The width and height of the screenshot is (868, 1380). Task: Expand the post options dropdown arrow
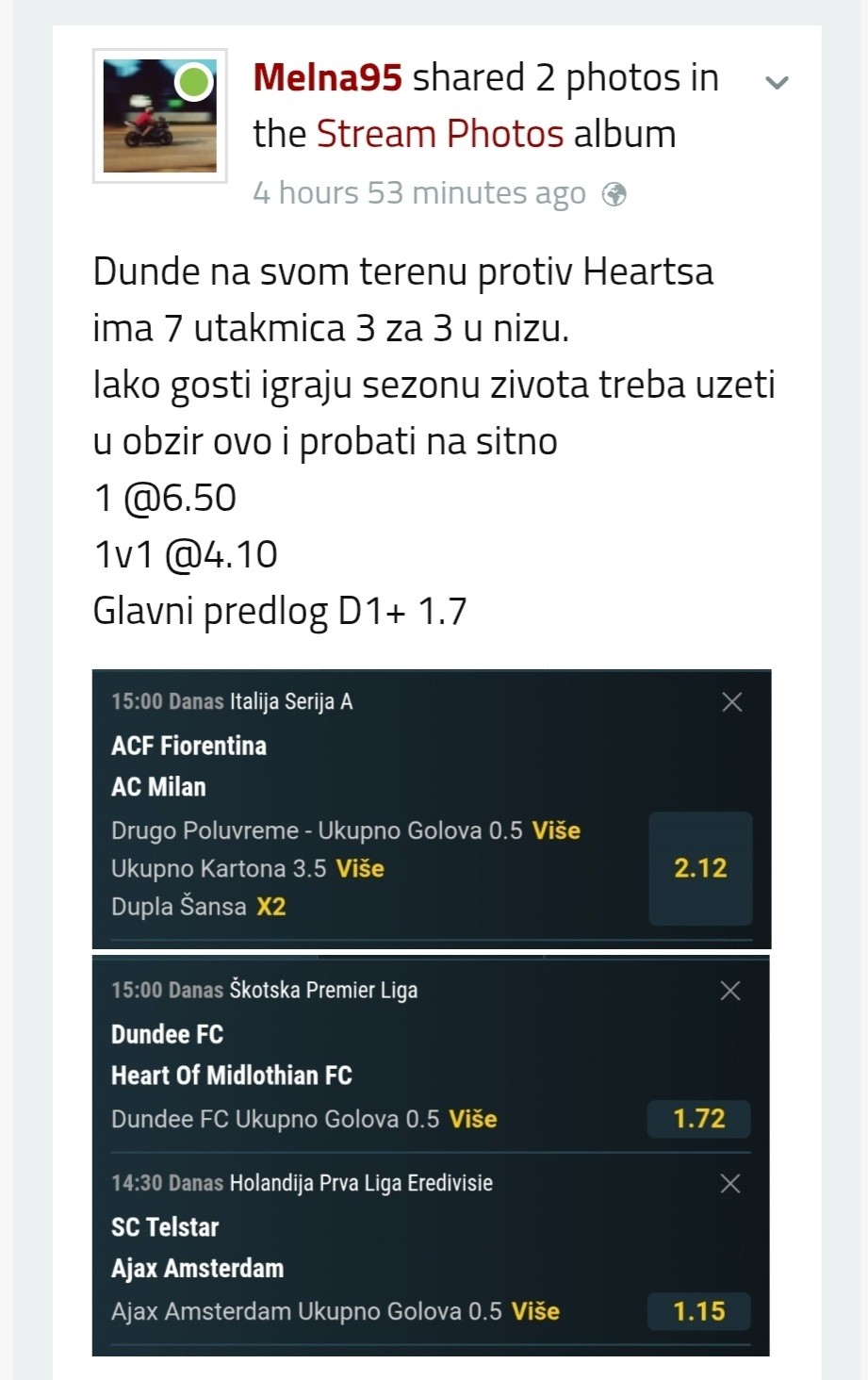pos(777,83)
